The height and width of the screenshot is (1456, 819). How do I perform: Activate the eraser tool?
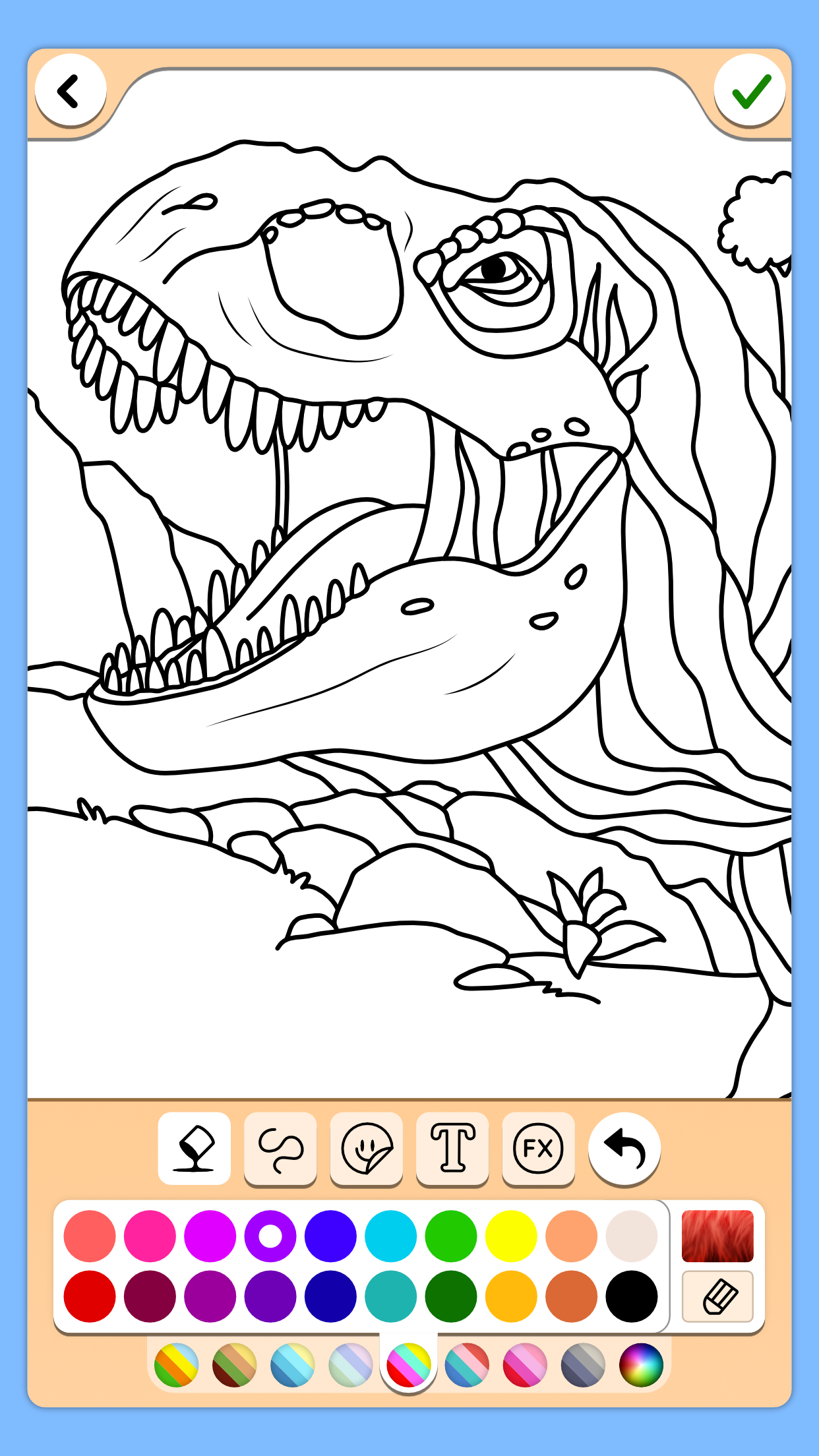point(717,1296)
